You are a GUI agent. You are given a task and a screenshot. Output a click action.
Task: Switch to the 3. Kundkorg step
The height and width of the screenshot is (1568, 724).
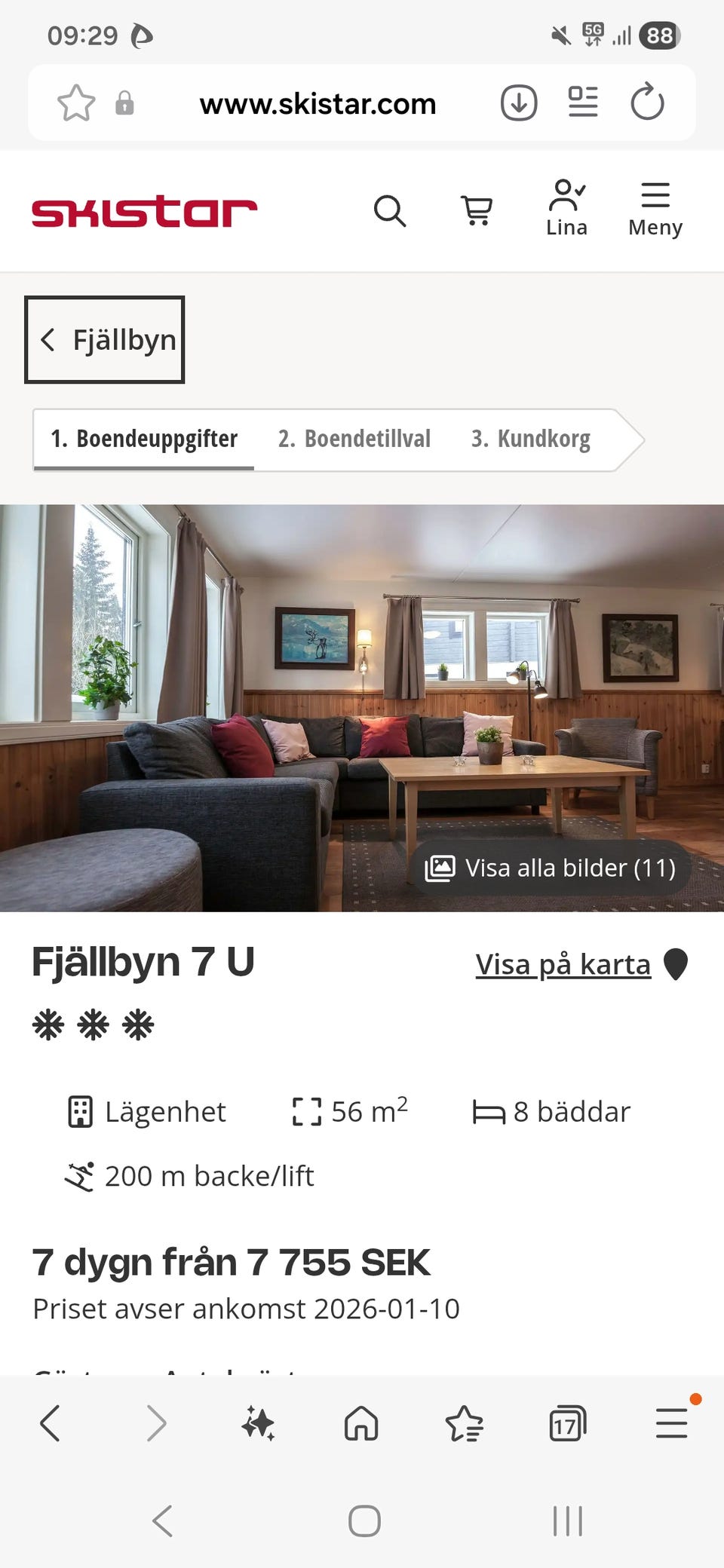[532, 439]
